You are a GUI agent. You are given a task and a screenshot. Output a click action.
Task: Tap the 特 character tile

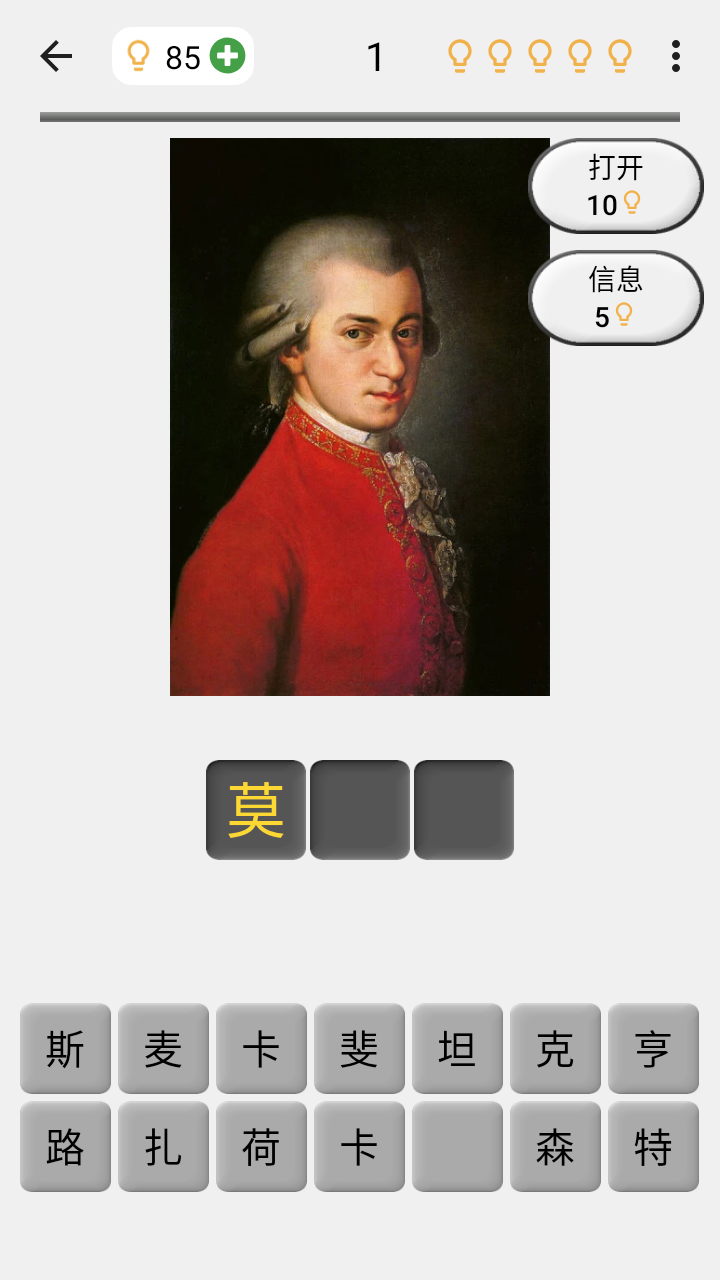point(653,1147)
